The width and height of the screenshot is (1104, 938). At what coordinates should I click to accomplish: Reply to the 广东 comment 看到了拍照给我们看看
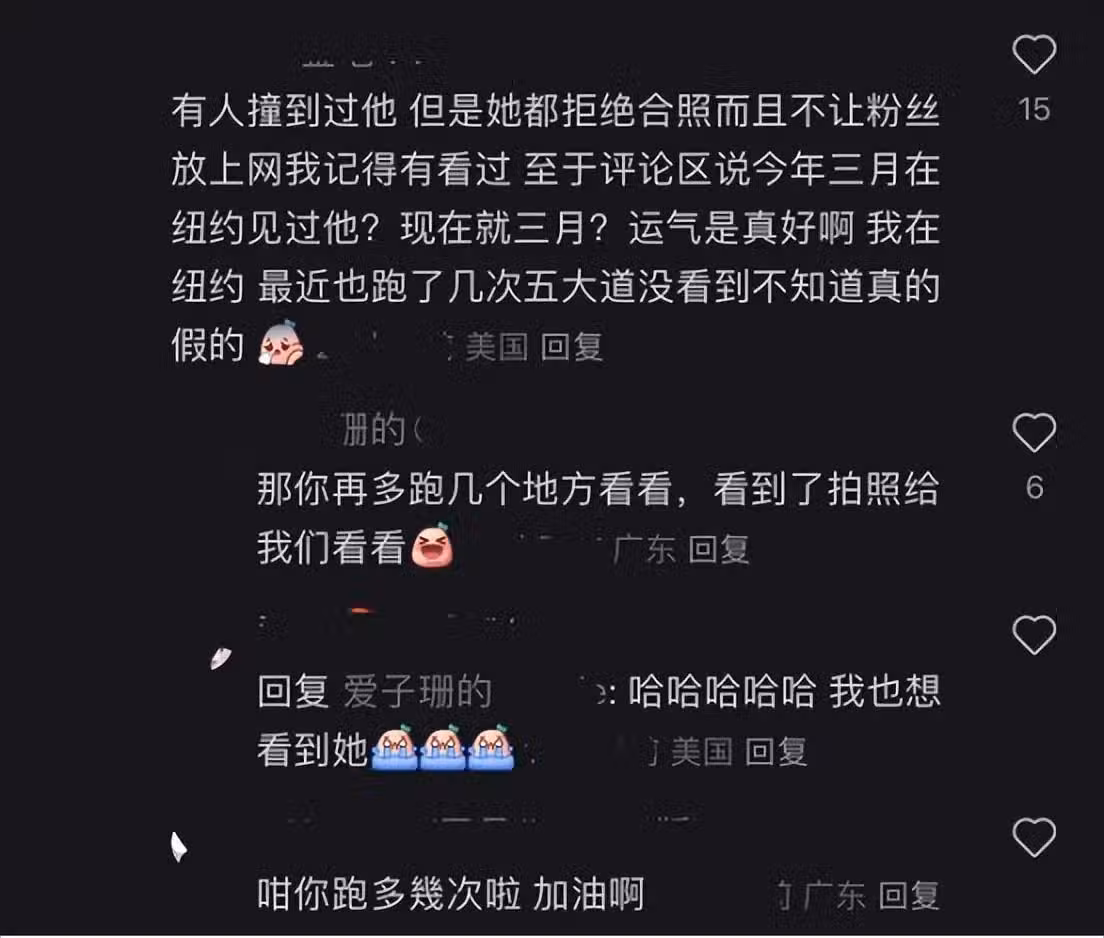coord(719,549)
